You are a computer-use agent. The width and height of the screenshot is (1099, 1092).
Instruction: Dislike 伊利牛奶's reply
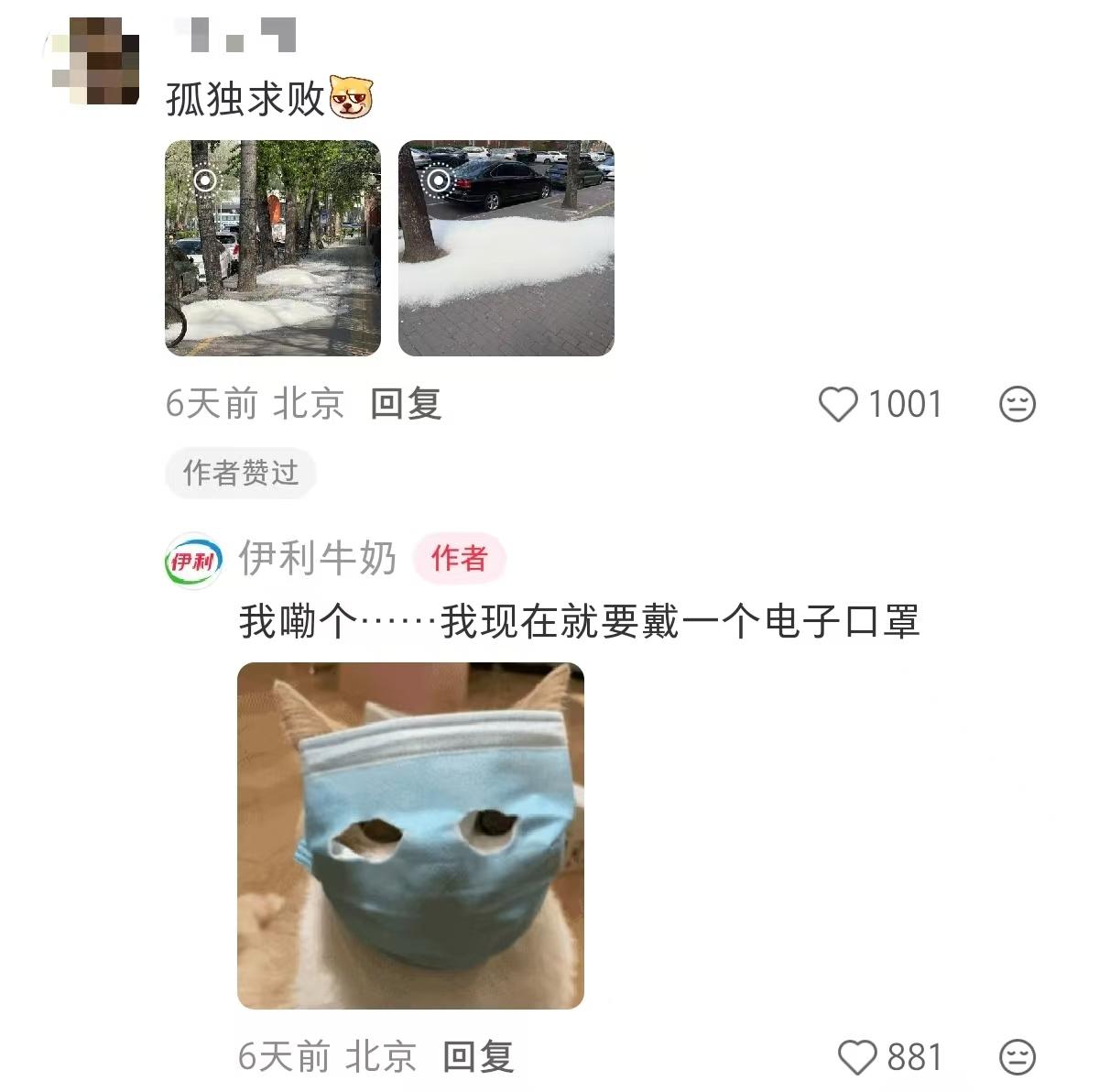point(1017,1057)
